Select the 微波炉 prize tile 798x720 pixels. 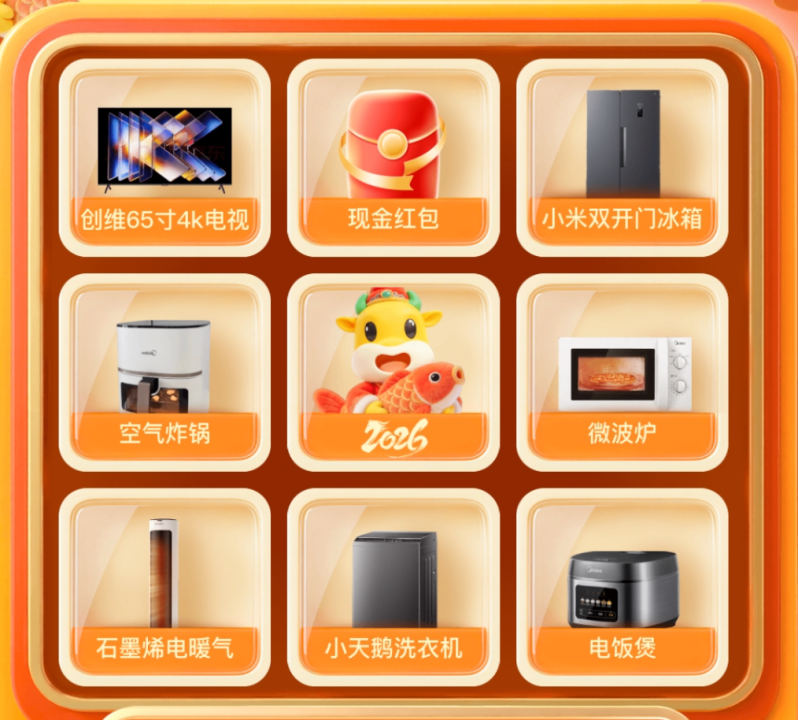[x=622, y=373]
